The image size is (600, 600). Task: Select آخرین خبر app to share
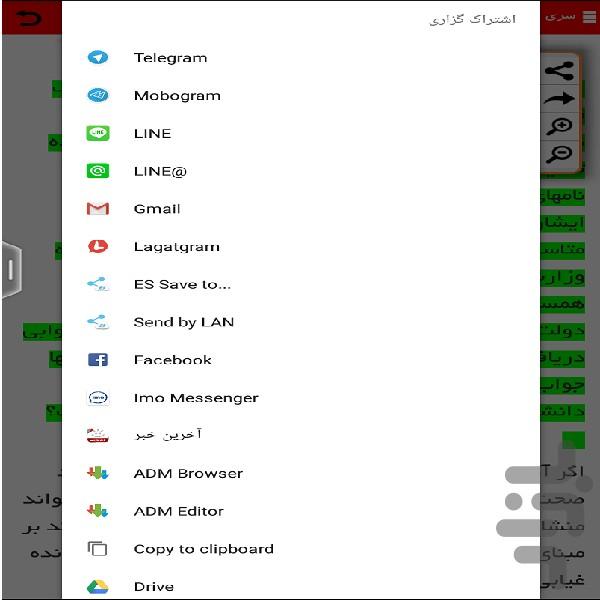coord(168,435)
